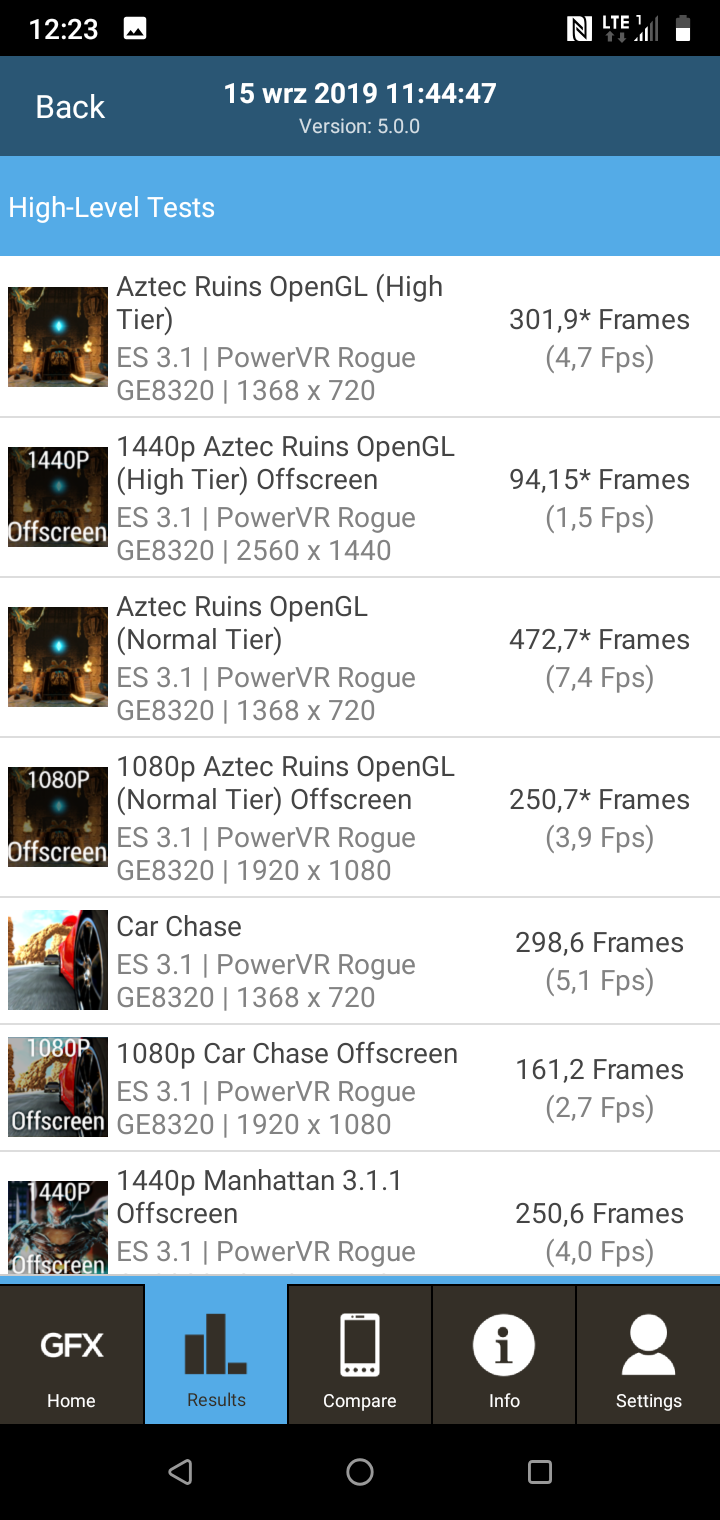The height and width of the screenshot is (1520, 720).
Task: Open 1440p Manhattan 3.1.1 Offscreen result
Action: [x=360, y=1214]
